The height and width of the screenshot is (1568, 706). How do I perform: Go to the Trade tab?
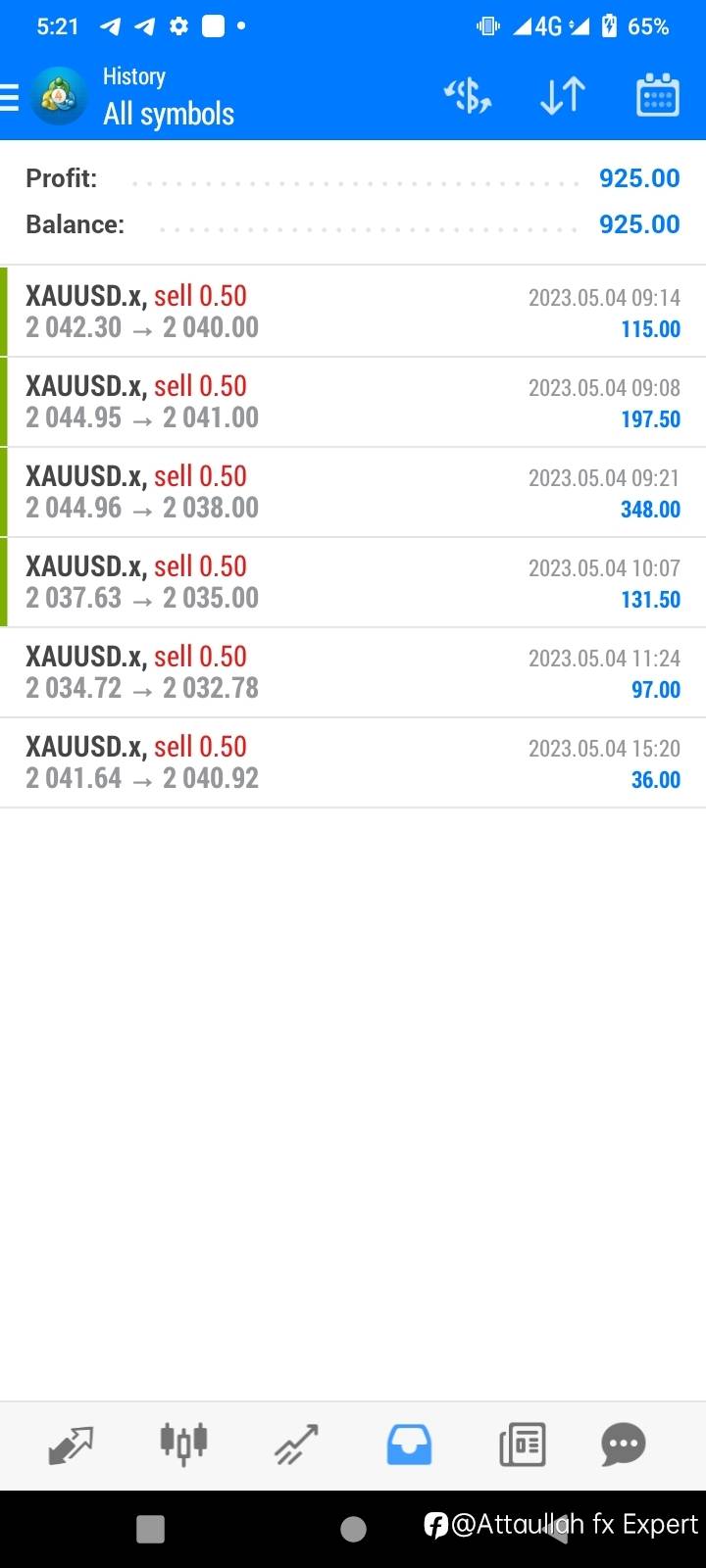(x=296, y=1445)
